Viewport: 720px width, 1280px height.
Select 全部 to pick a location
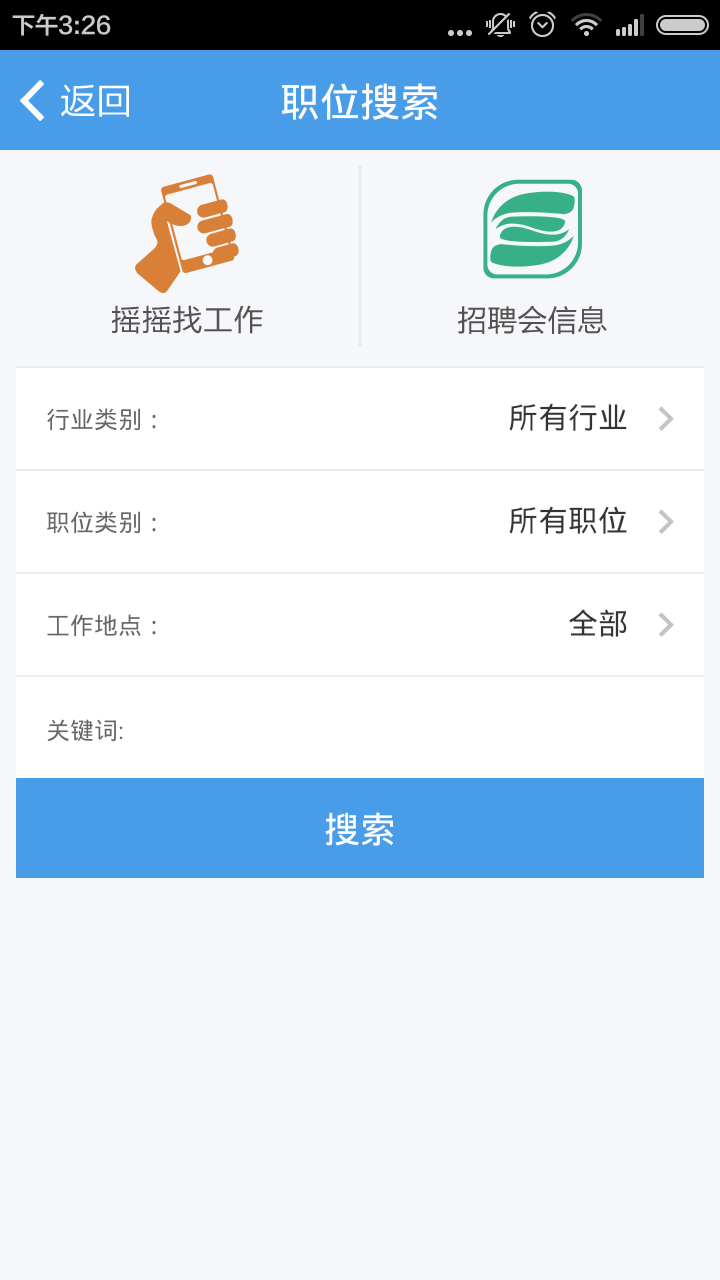click(597, 624)
